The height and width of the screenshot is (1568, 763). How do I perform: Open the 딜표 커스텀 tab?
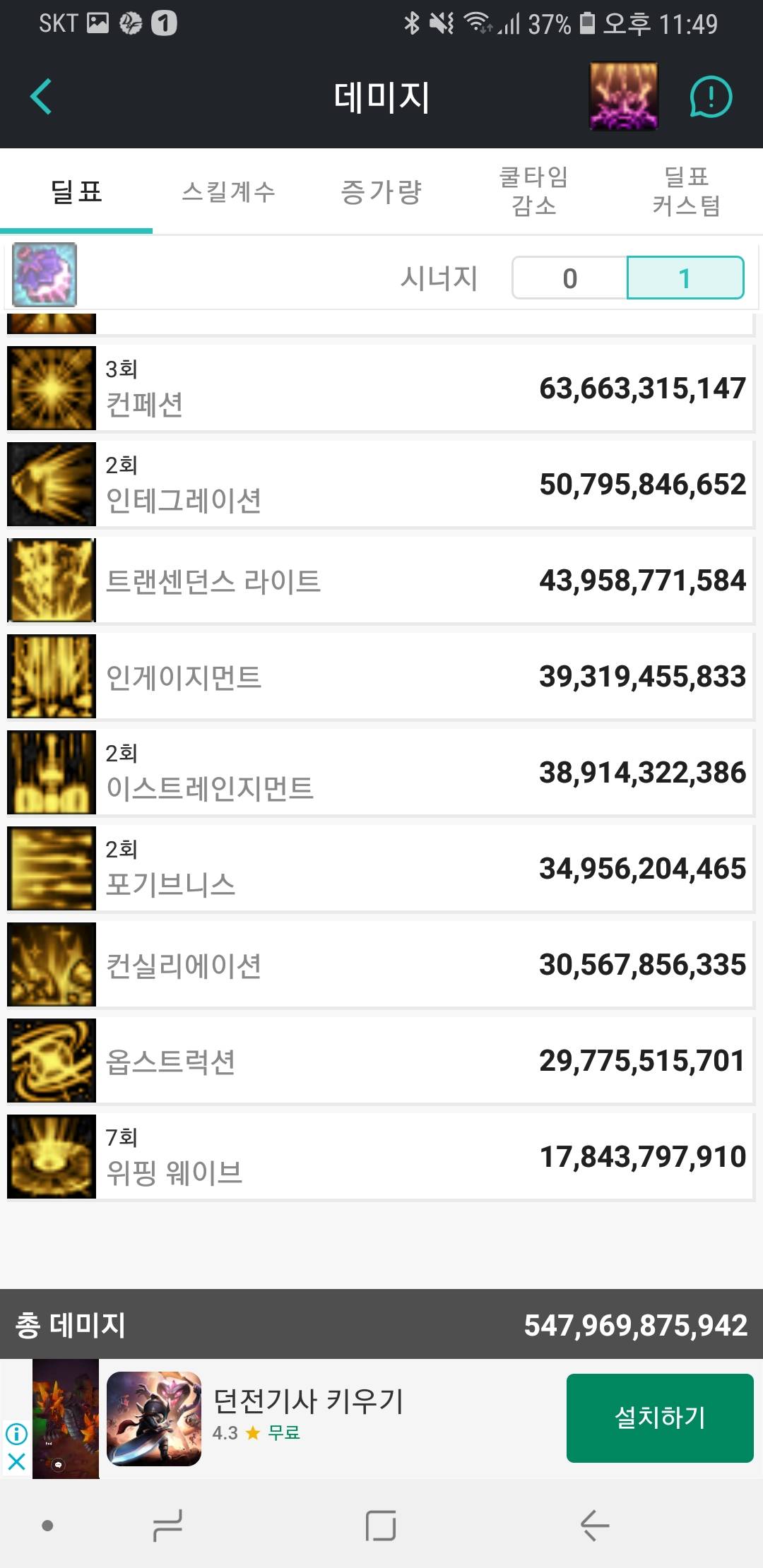click(x=686, y=191)
